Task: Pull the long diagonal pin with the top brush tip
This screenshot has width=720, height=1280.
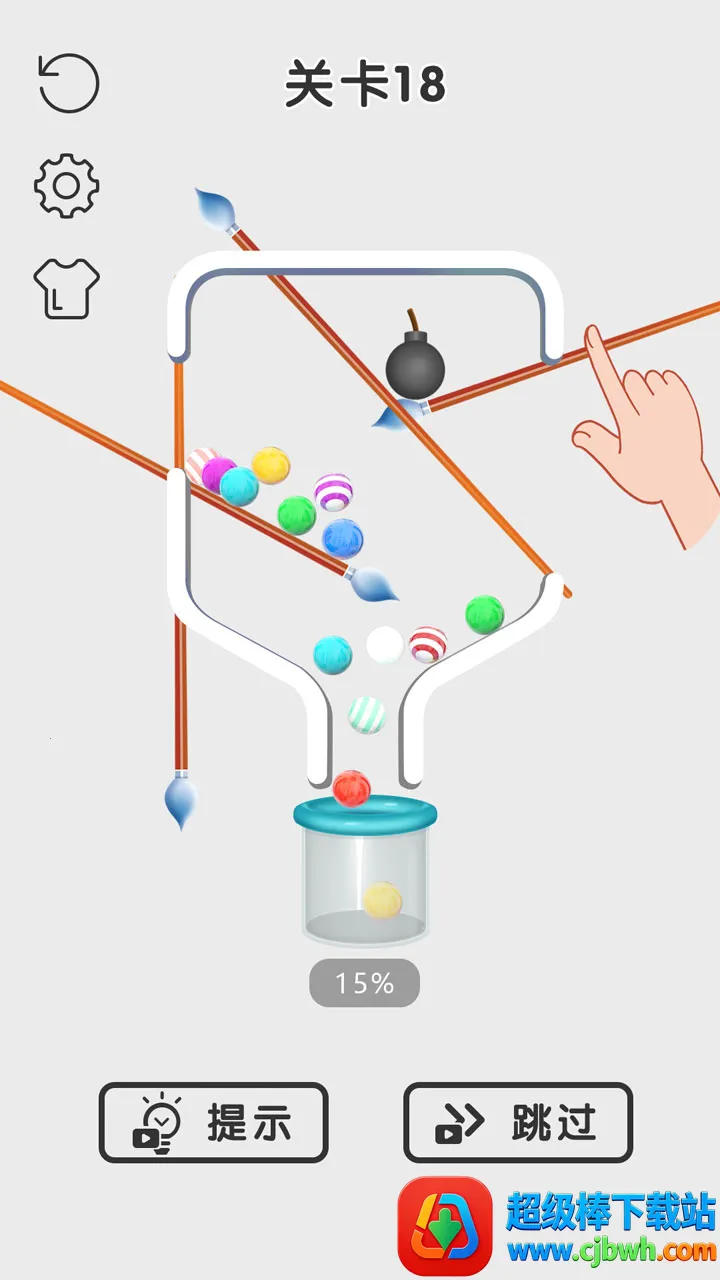Action: (x=216, y=208)
